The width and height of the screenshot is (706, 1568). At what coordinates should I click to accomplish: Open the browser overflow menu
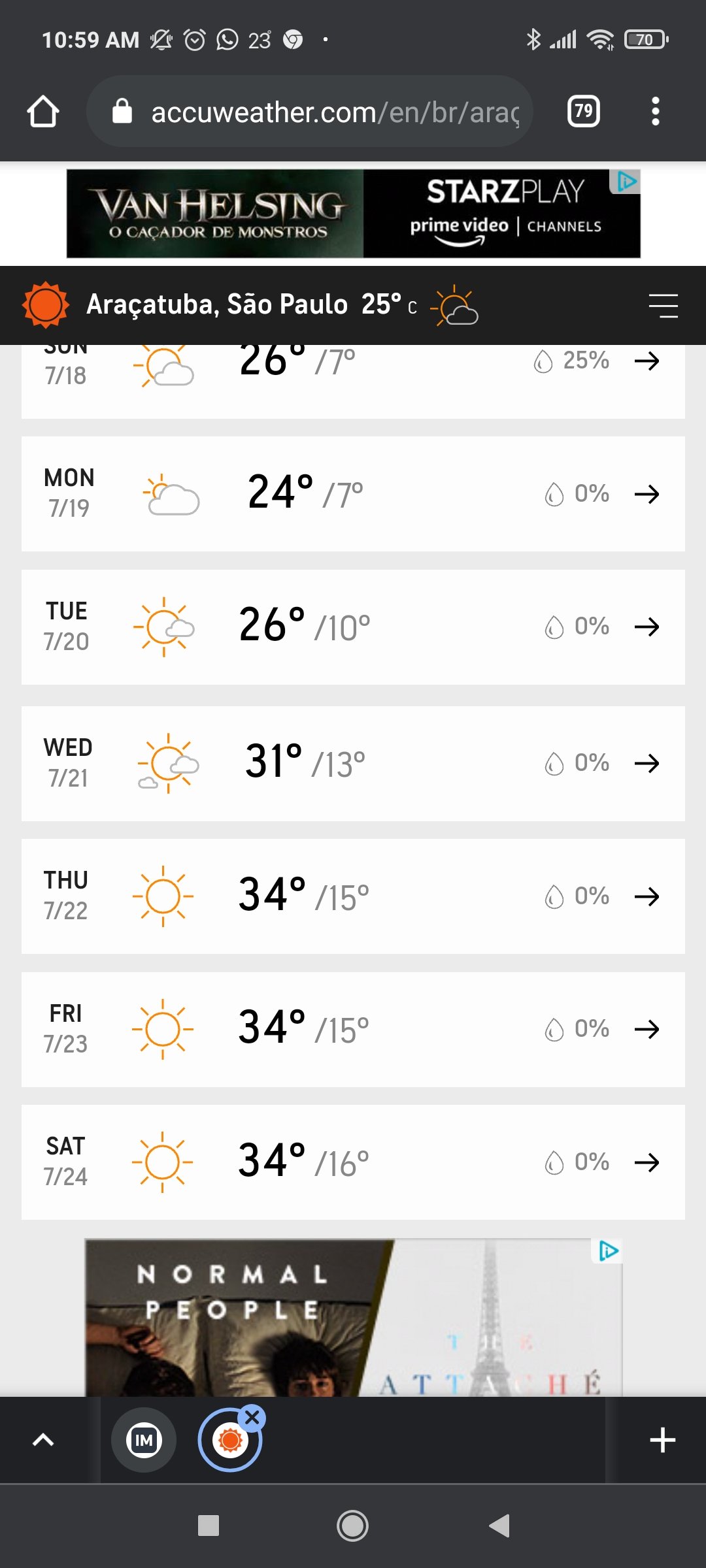tap(656, 112)
